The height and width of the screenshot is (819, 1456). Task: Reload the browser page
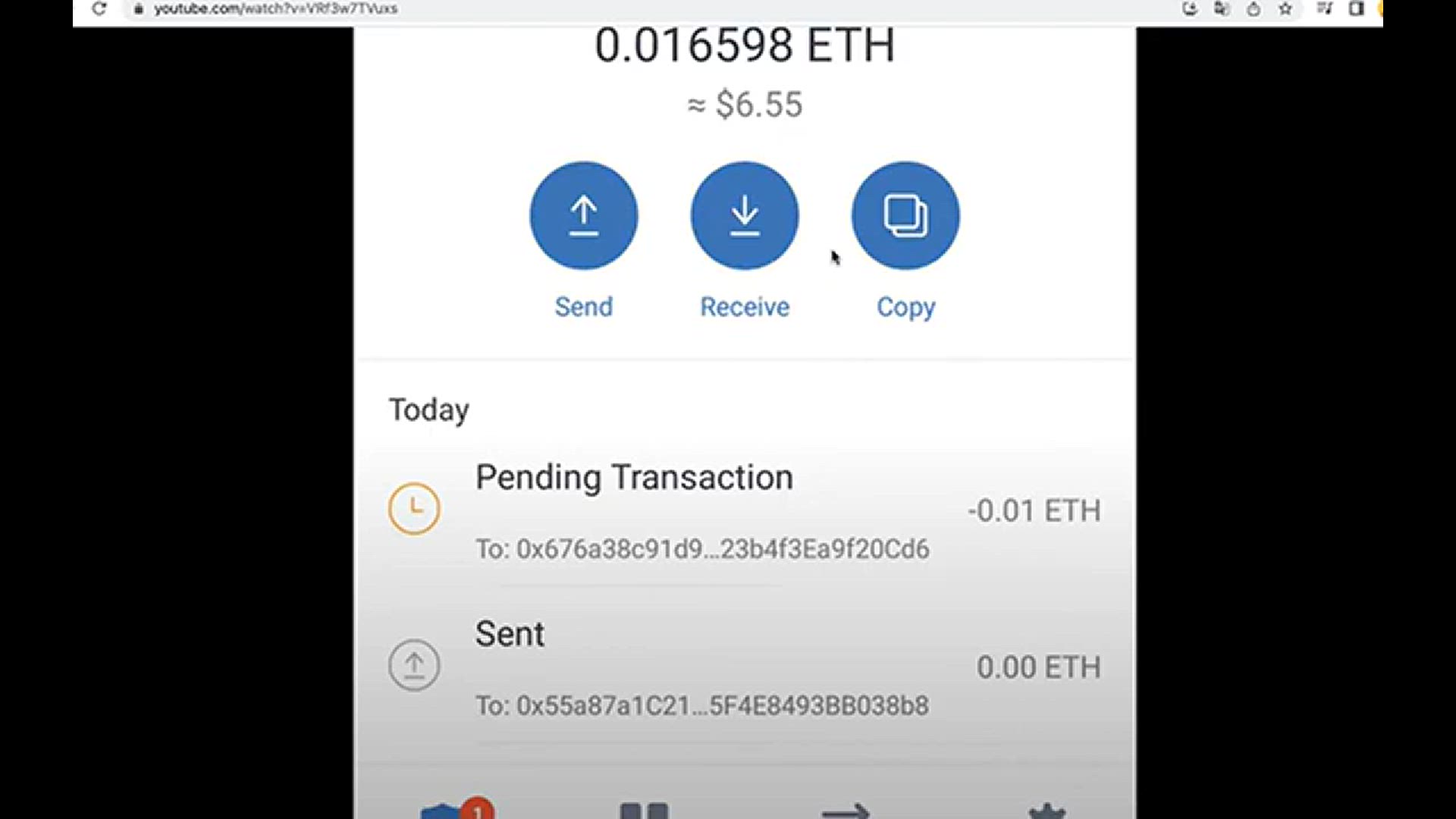coord(99,9)
